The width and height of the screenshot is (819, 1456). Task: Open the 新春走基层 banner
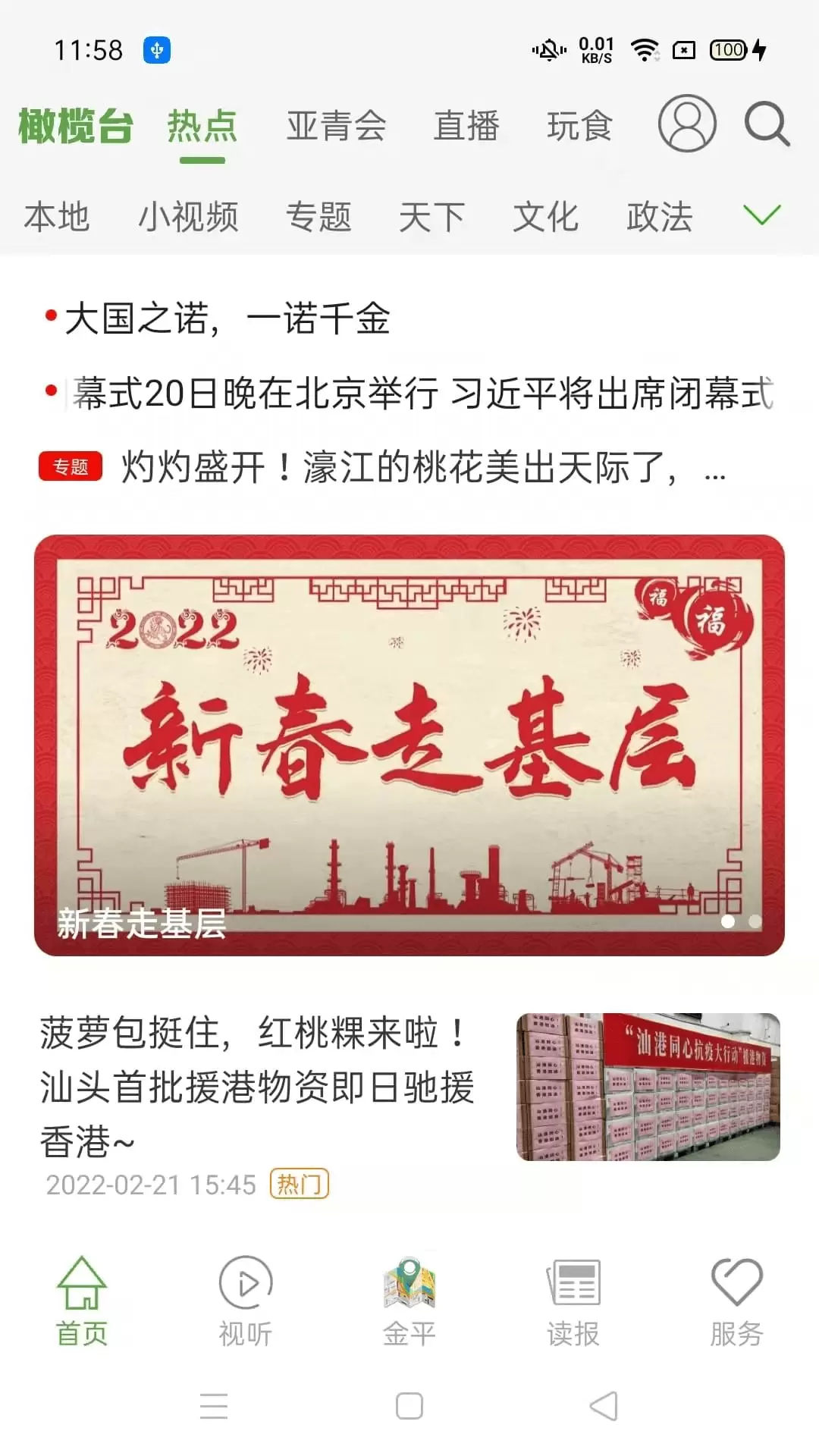click(x=409, y=745)
